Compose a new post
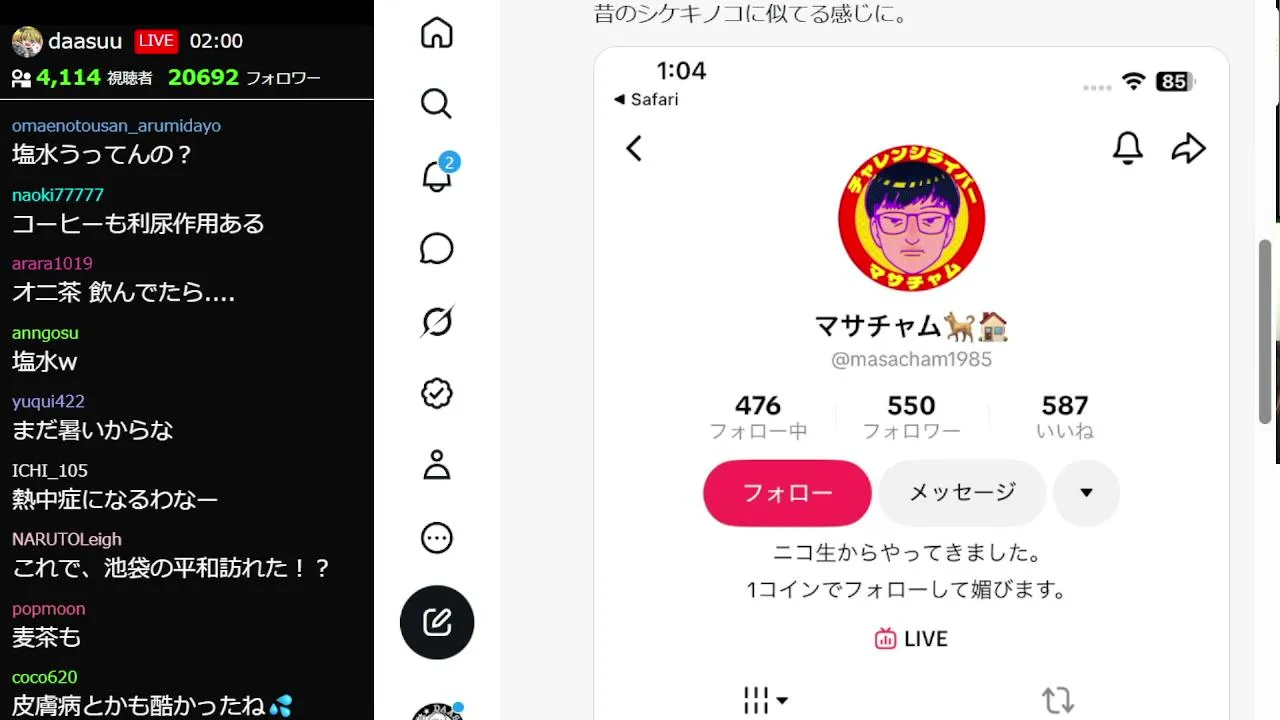The image size is (1280, 720). (x=437, y=622)
